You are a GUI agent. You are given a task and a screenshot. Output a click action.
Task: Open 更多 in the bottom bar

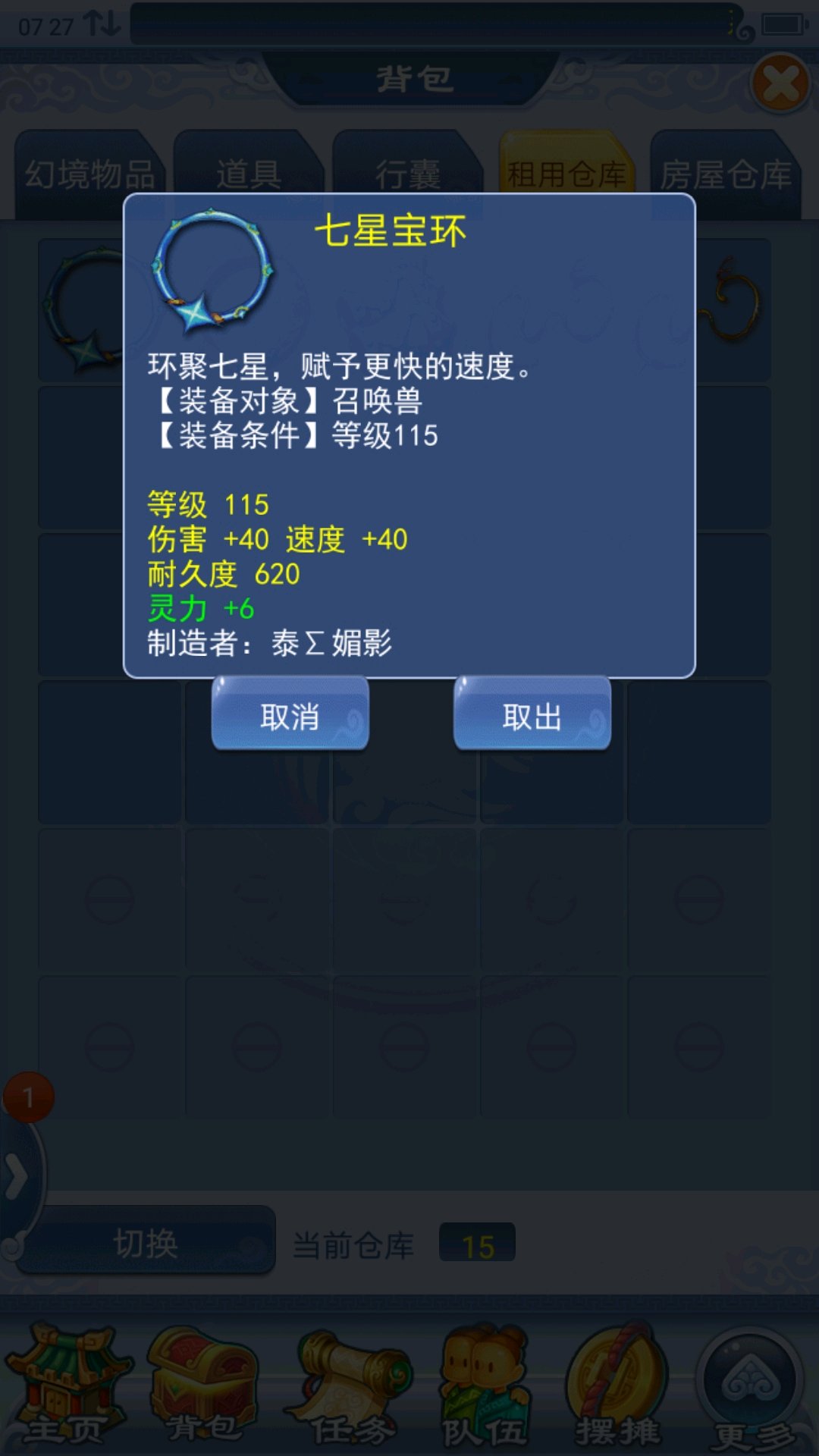click(x=752, y=1385)
